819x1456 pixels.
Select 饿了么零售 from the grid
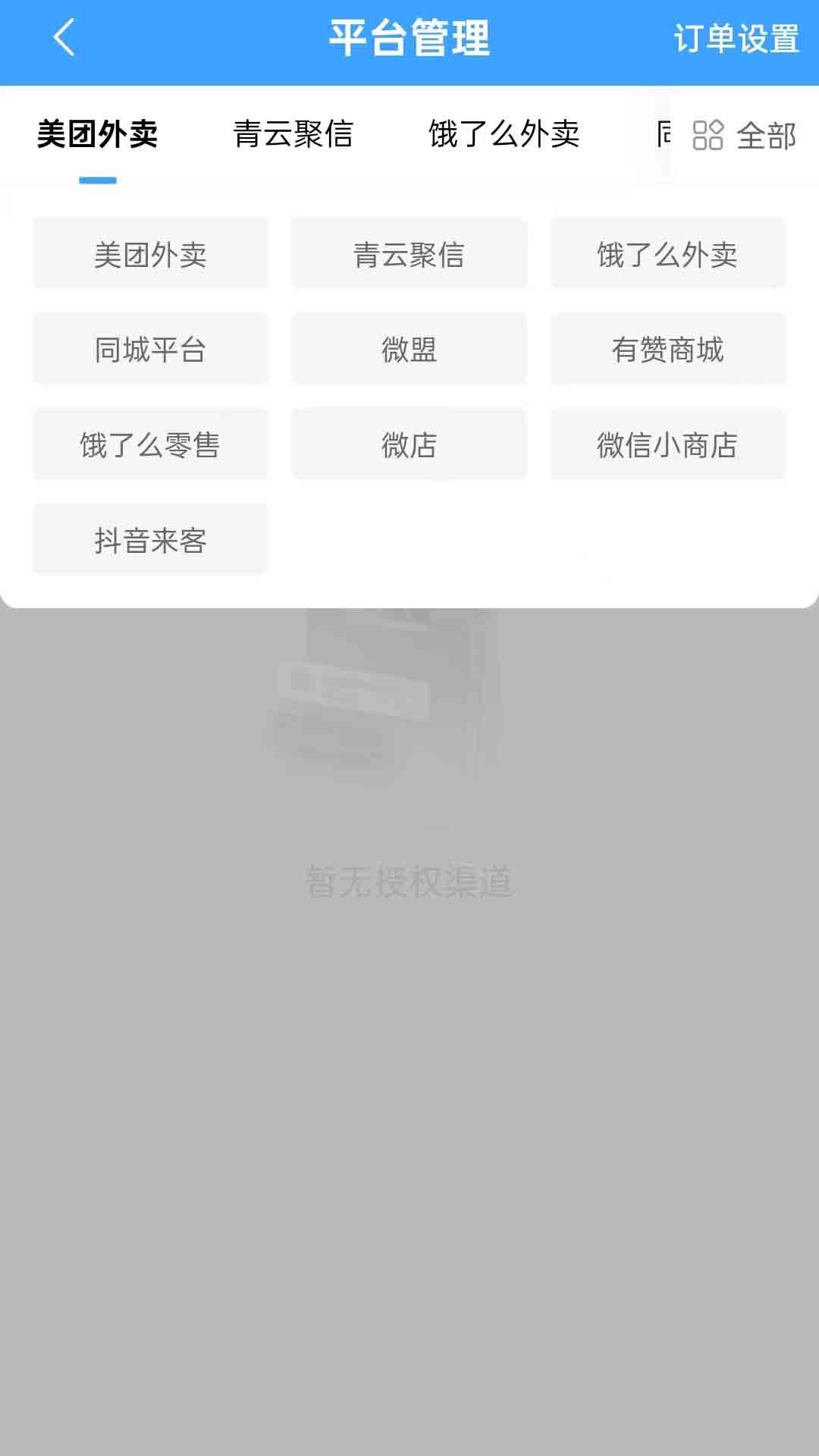click(x=149, y=445)
